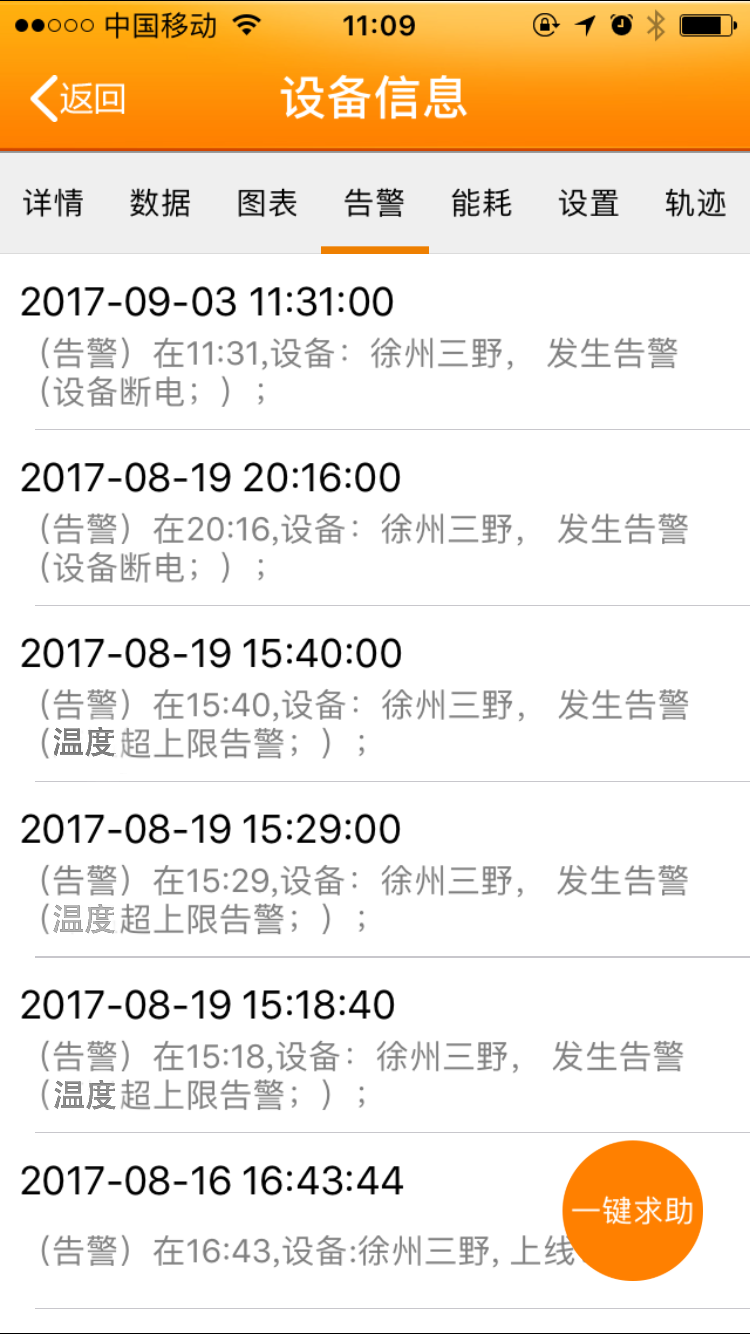Open the alarm from 2017-09-03 11:31:00
The height and width of the screenshot is (1334, 750).
click(x=375, y=342)
